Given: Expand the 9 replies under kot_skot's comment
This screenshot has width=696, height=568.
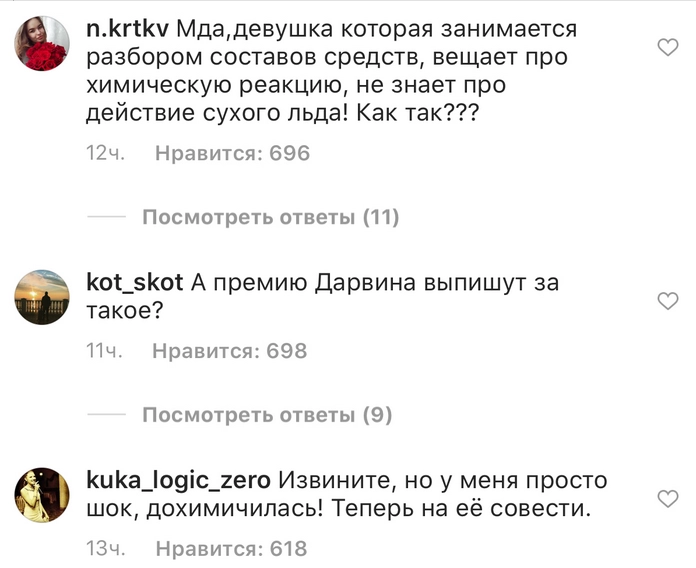Looking at the screenshot, I should tap(267, 414).
